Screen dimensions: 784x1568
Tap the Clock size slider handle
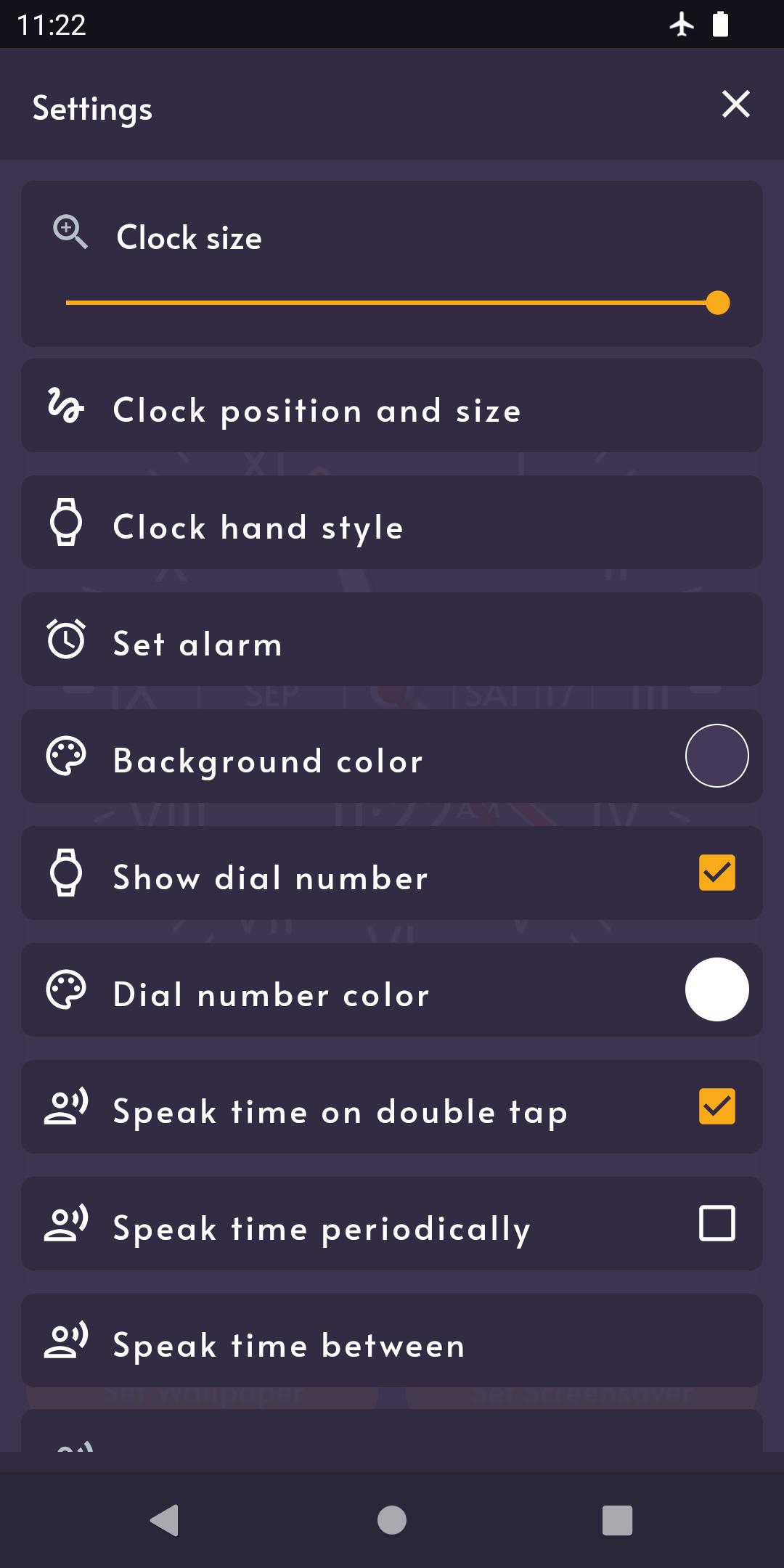pos(717,303)
